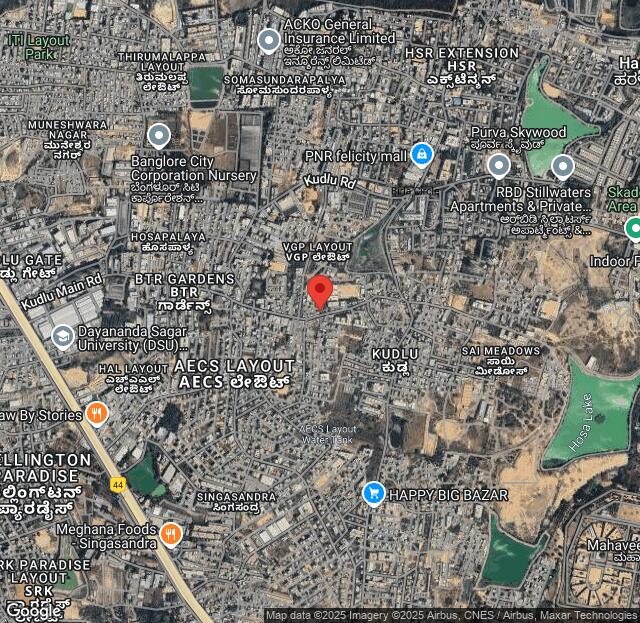Open the PNR felicity mall marker
This screenshot has width=640, height=623.
pyautogui.click(x=422, y=154)
